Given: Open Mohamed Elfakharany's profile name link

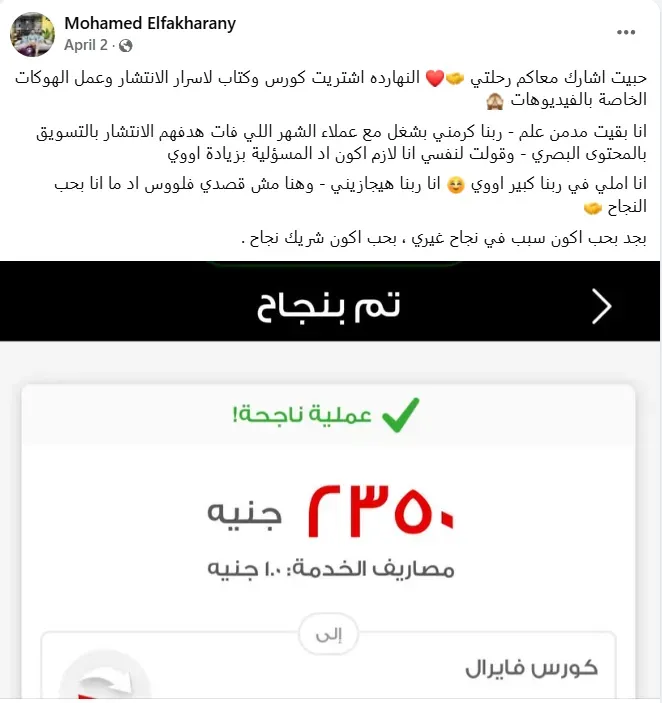Looking at the screenshot, I should coord(149,24).
